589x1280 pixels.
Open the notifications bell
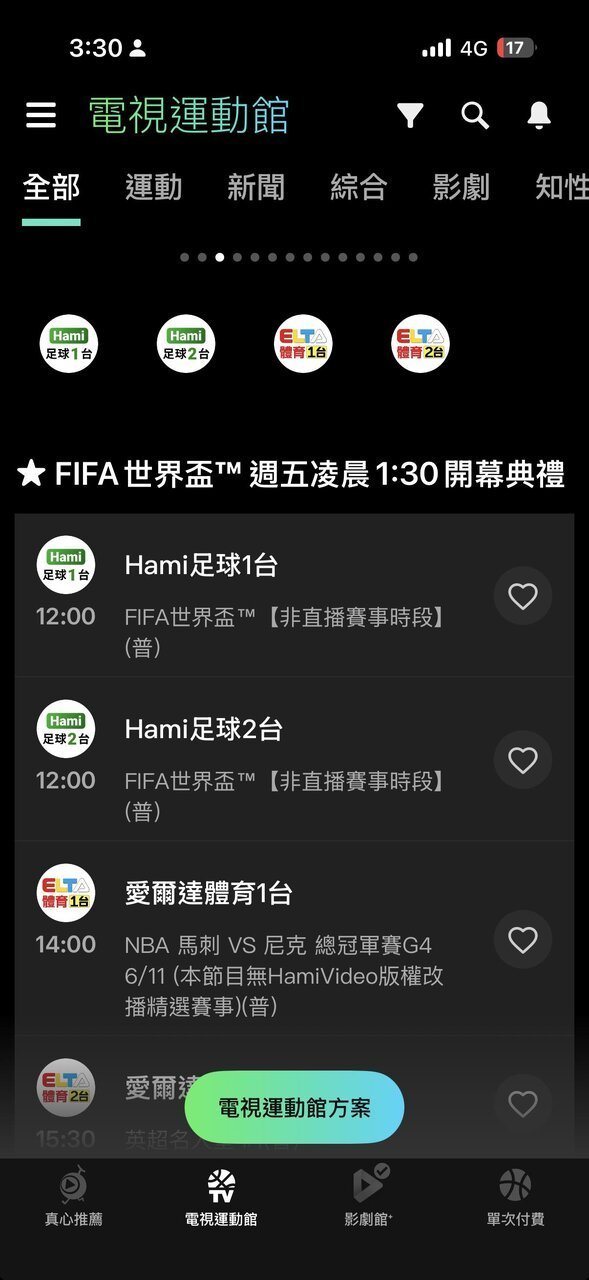539,116
